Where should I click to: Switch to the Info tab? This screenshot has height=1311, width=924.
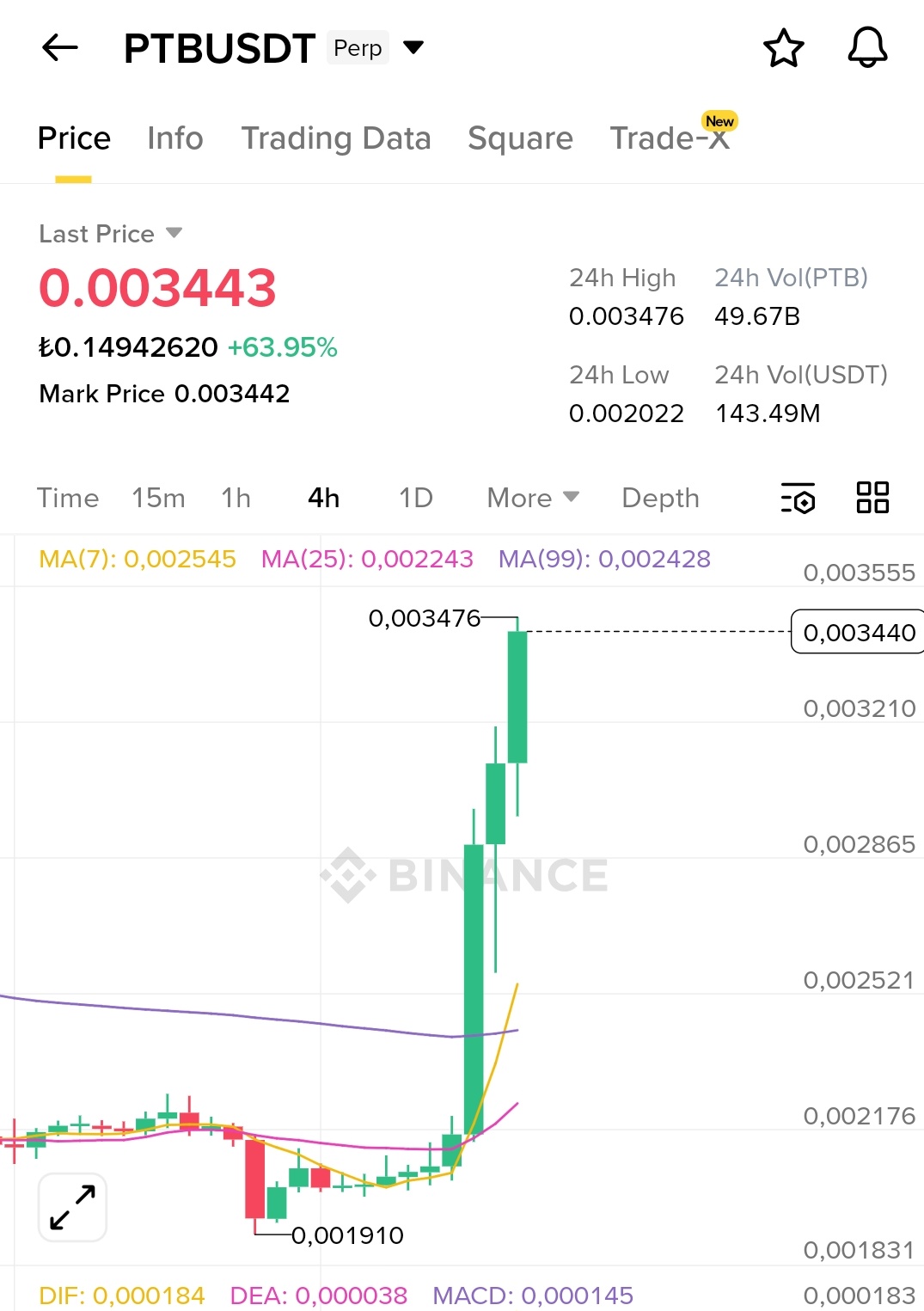tap(175, 138)
